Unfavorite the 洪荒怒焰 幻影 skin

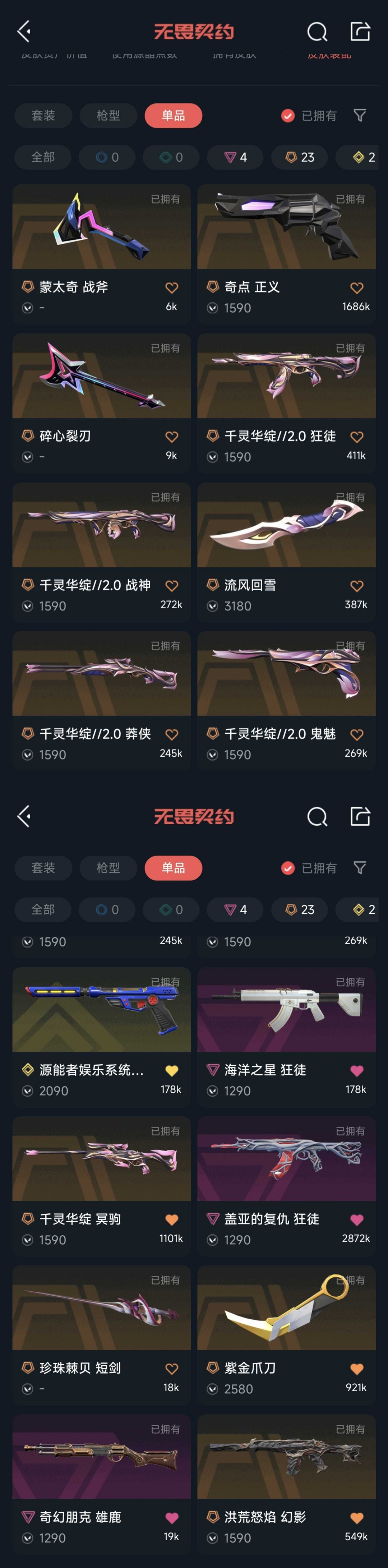(x=356, y=1518)
